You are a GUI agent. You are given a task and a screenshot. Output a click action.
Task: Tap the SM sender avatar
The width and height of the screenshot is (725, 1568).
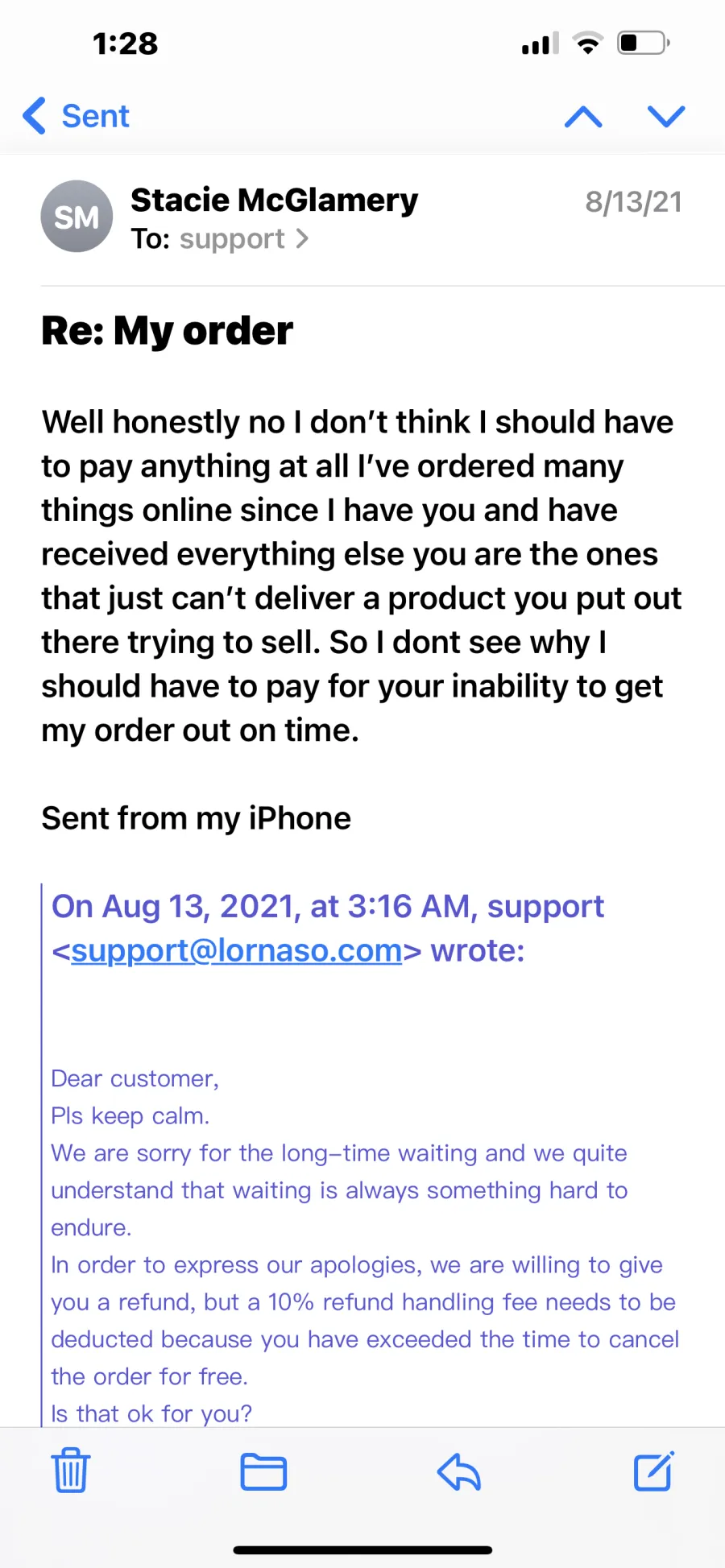click(x=77, y=216)
